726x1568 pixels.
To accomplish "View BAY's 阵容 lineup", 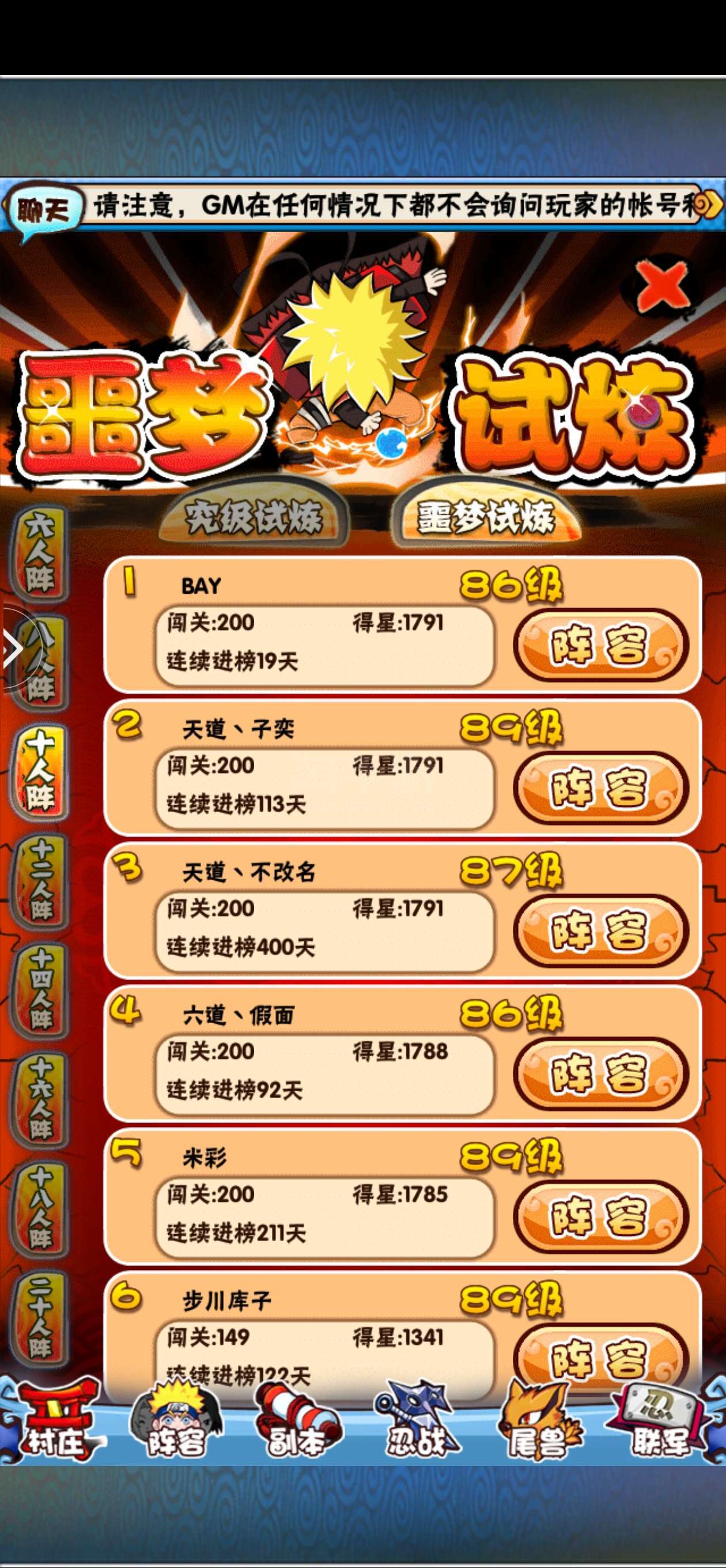I will coord(600,646).
